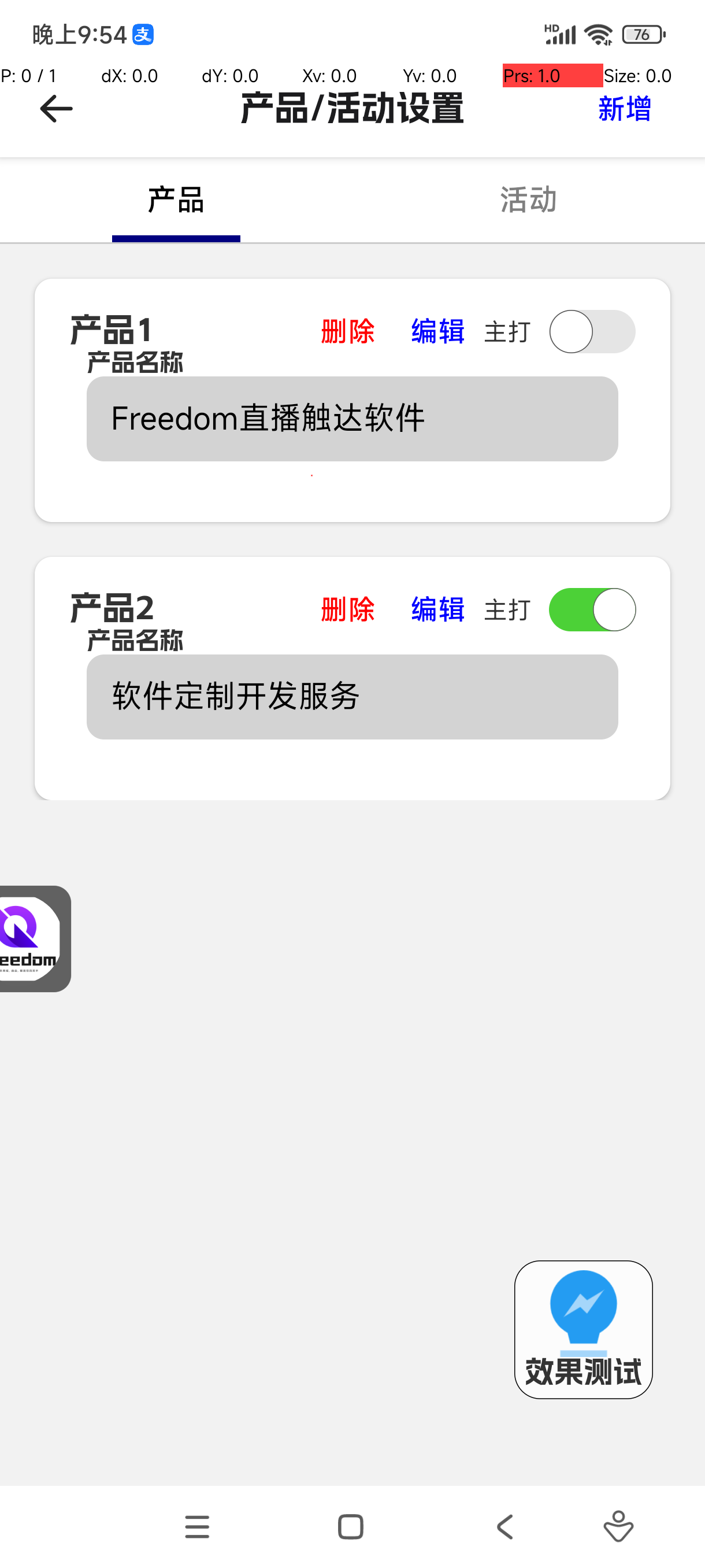The image size is (705, 1568).
Task: Open the 效果测试 floating button
Action: 583,1329
